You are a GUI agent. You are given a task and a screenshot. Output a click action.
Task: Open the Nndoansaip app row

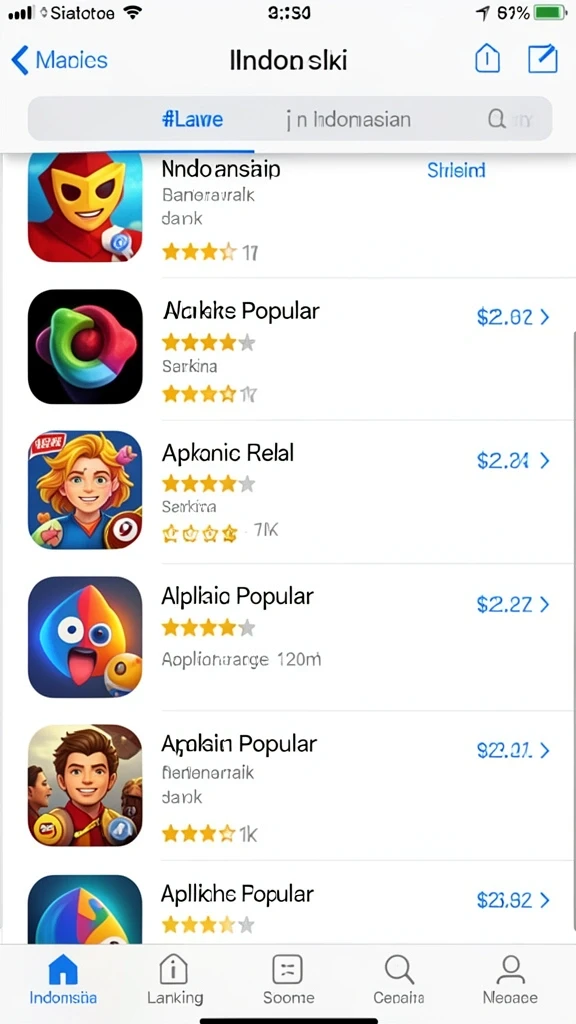(288, 208)
